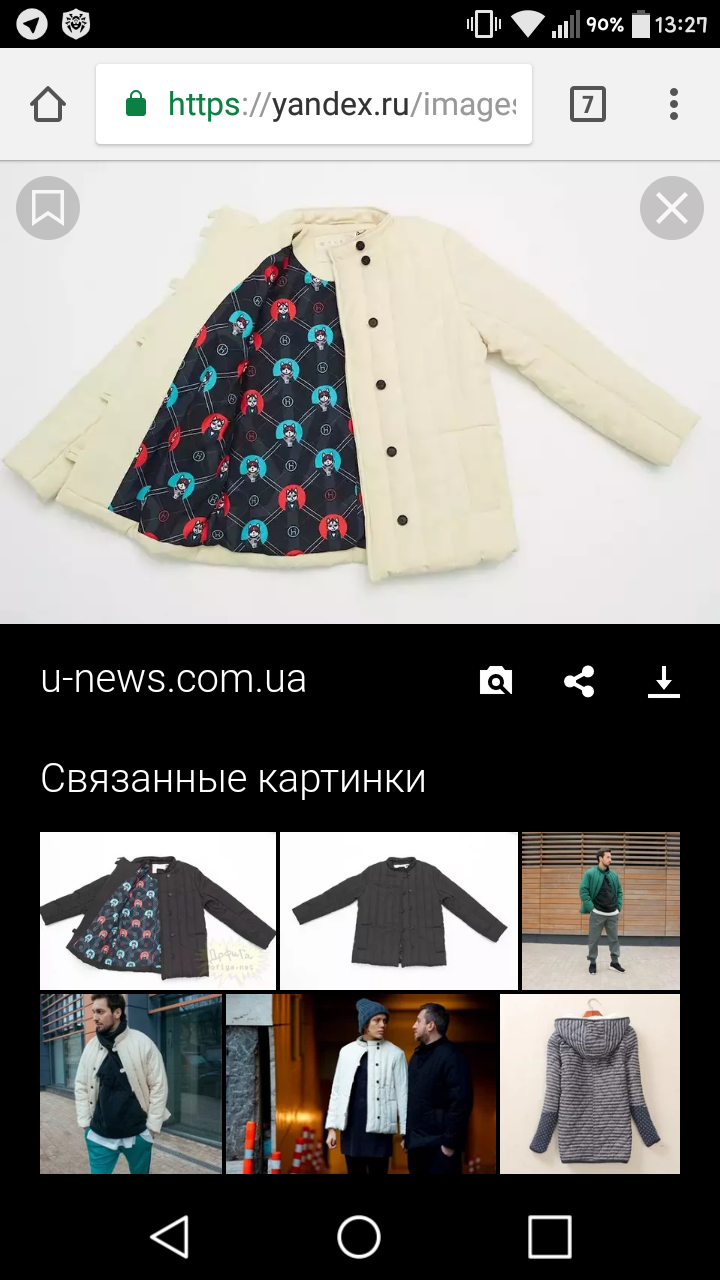This screenshot has height=1280, width=720.
Task: Share this image
Action: coord(579,682)
